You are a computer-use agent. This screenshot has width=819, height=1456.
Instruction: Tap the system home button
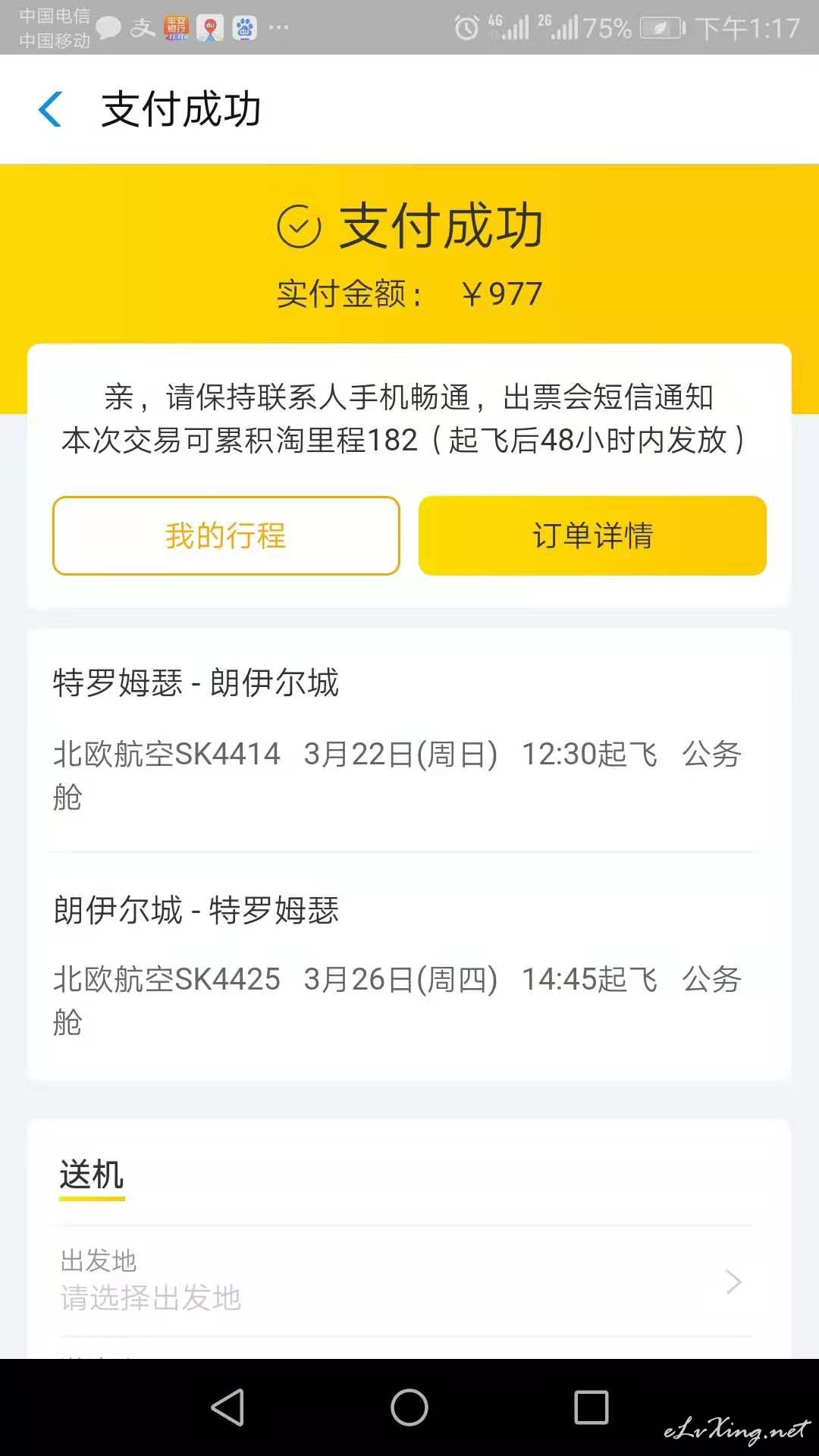tap(409, 1407)
